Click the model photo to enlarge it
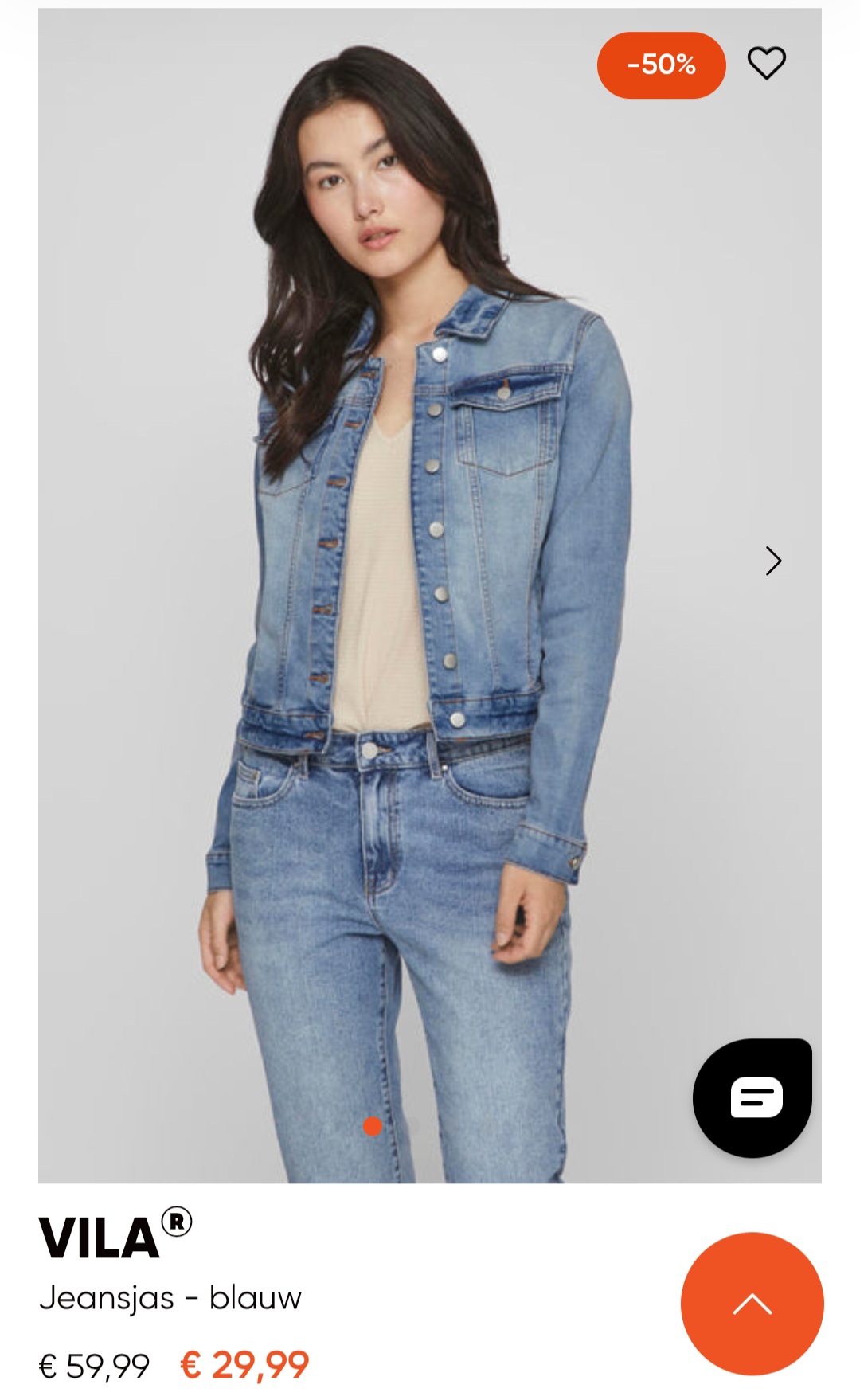The width and height of the screenshot is (860, 1400). [x=398, y=557]
